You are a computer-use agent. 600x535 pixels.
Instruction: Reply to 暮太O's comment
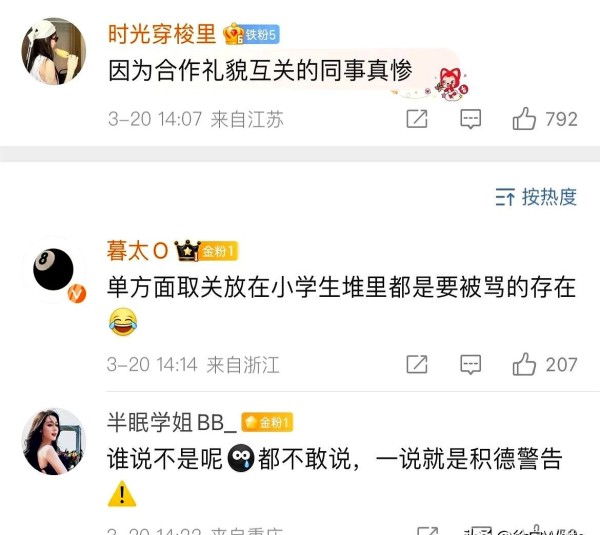471,364
